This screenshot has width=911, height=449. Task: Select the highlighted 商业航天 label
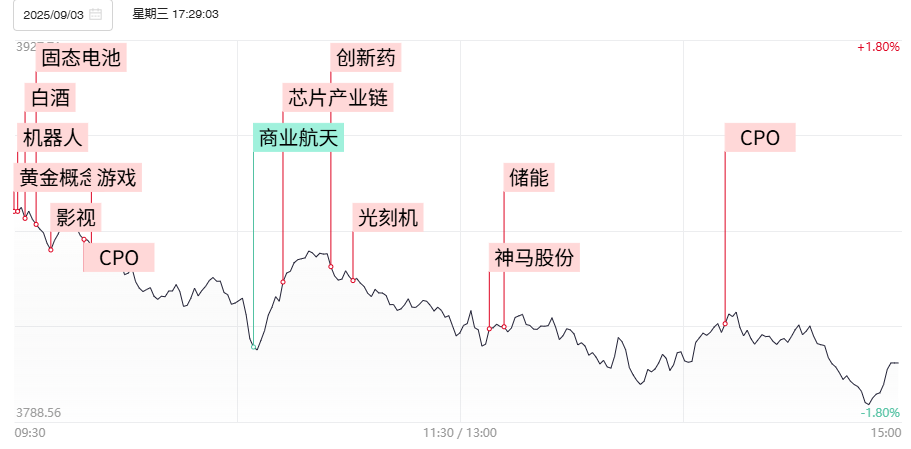click(x=299, y=138)
